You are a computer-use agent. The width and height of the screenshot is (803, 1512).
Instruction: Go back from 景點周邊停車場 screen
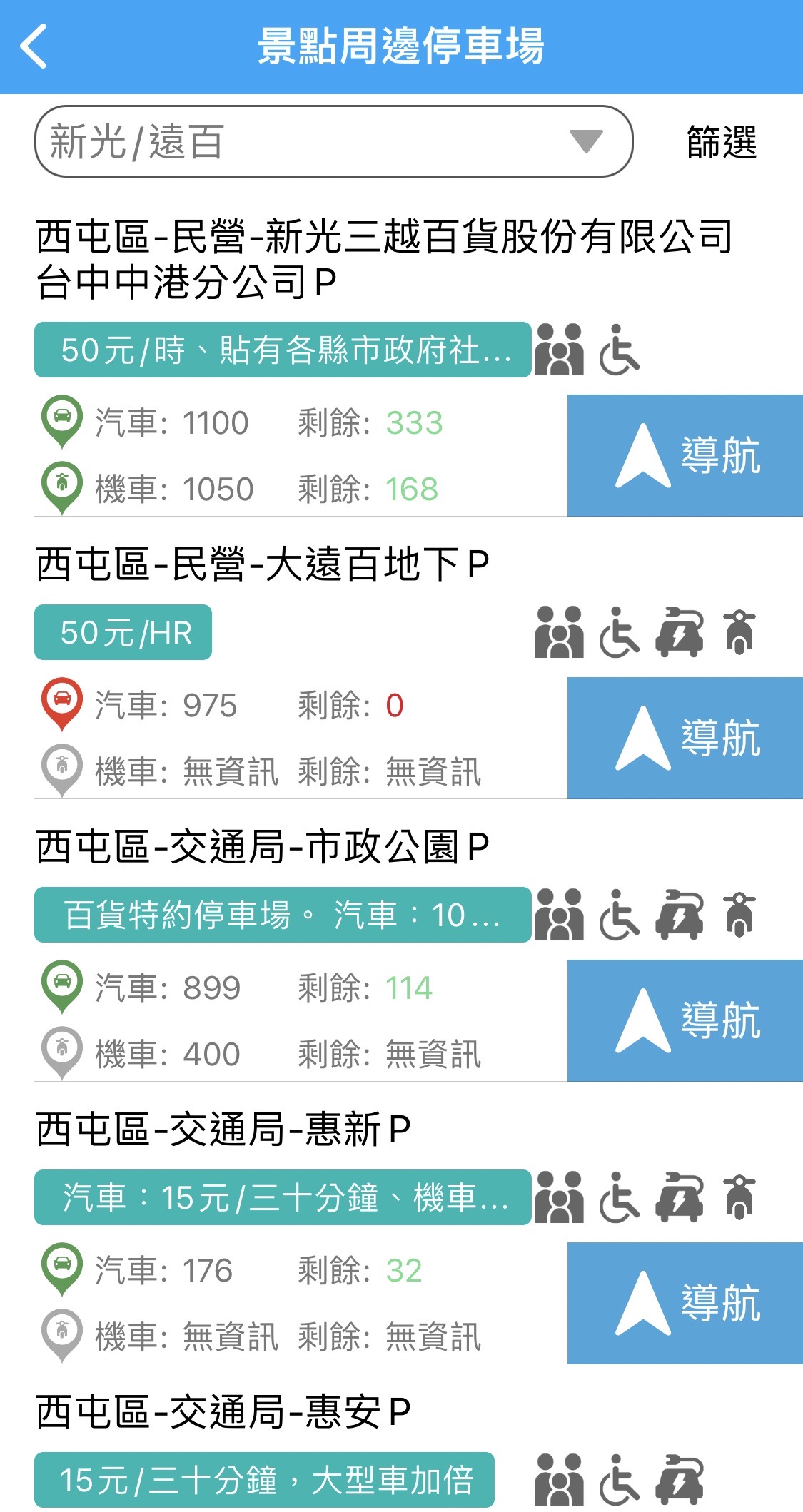[x=34, y=46]
